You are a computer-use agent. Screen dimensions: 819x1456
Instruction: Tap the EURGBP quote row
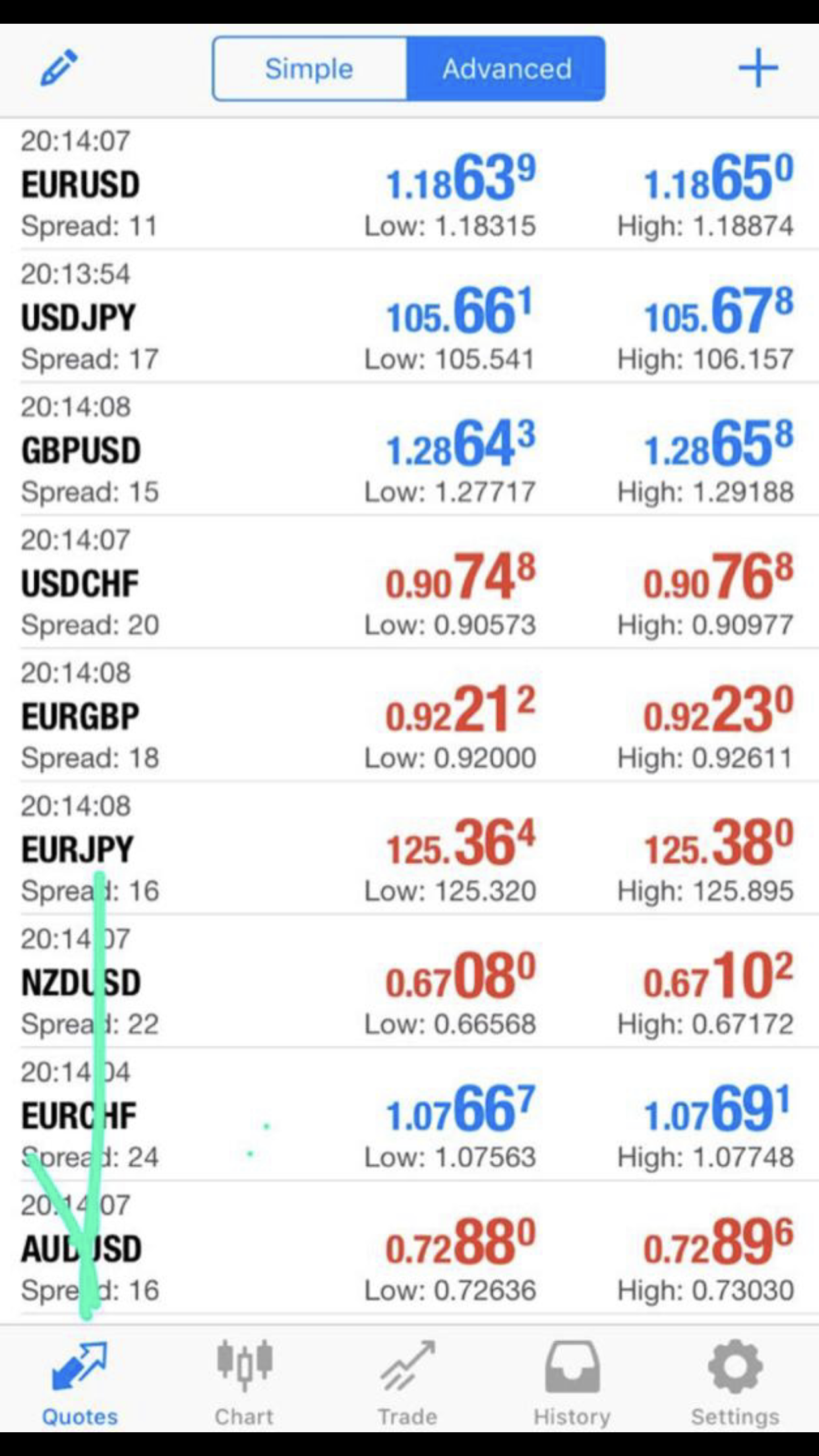409,716
